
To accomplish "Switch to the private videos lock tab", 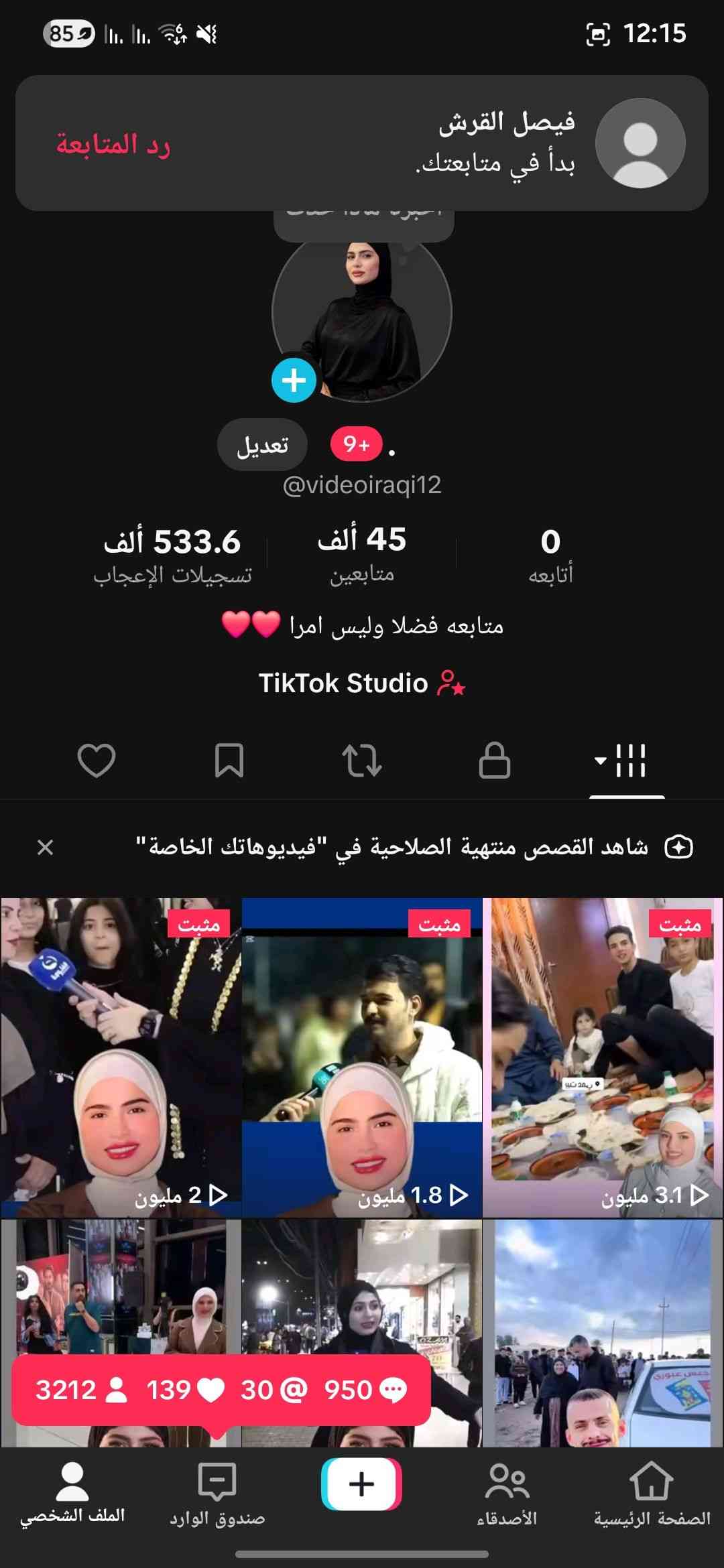I will (495, 761).
